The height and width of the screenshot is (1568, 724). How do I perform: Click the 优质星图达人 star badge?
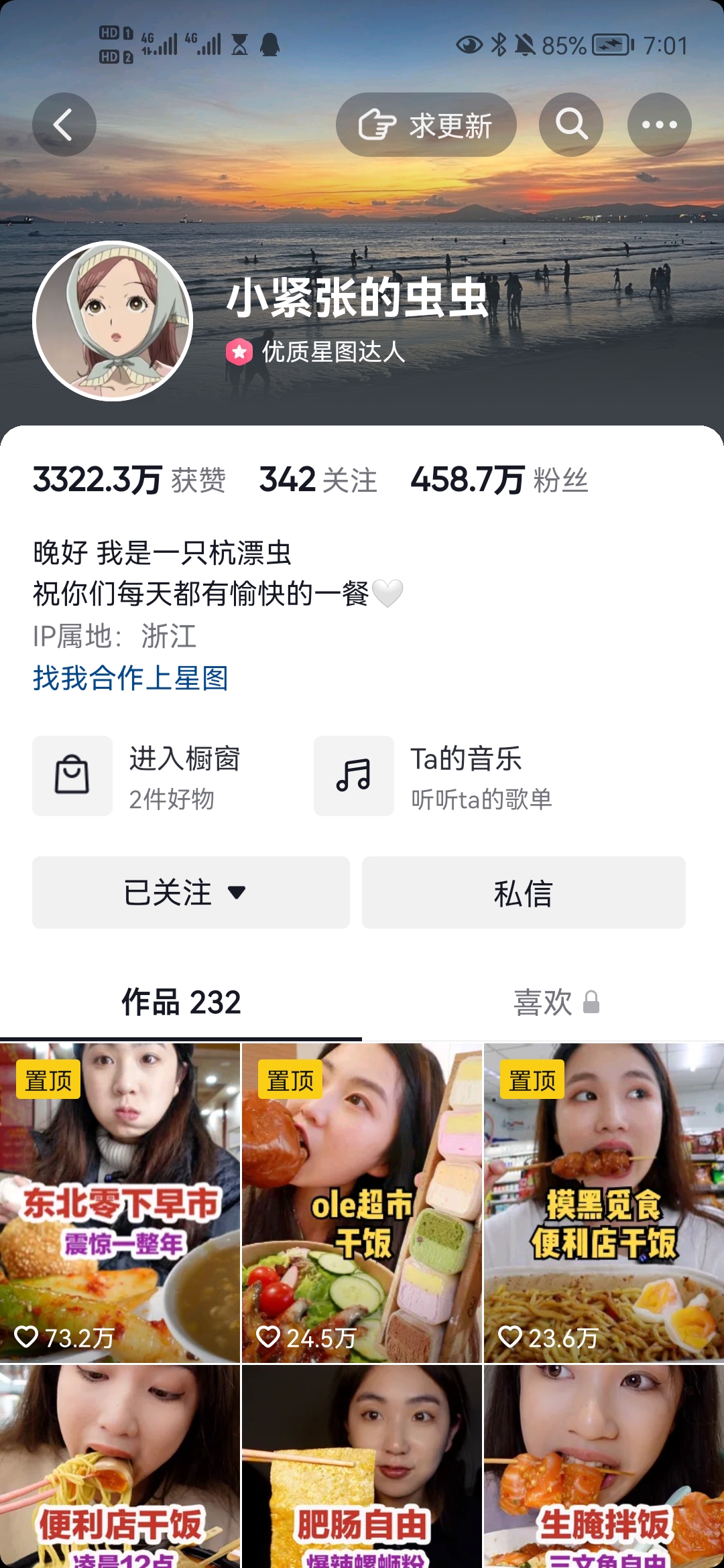coord(239,351)
